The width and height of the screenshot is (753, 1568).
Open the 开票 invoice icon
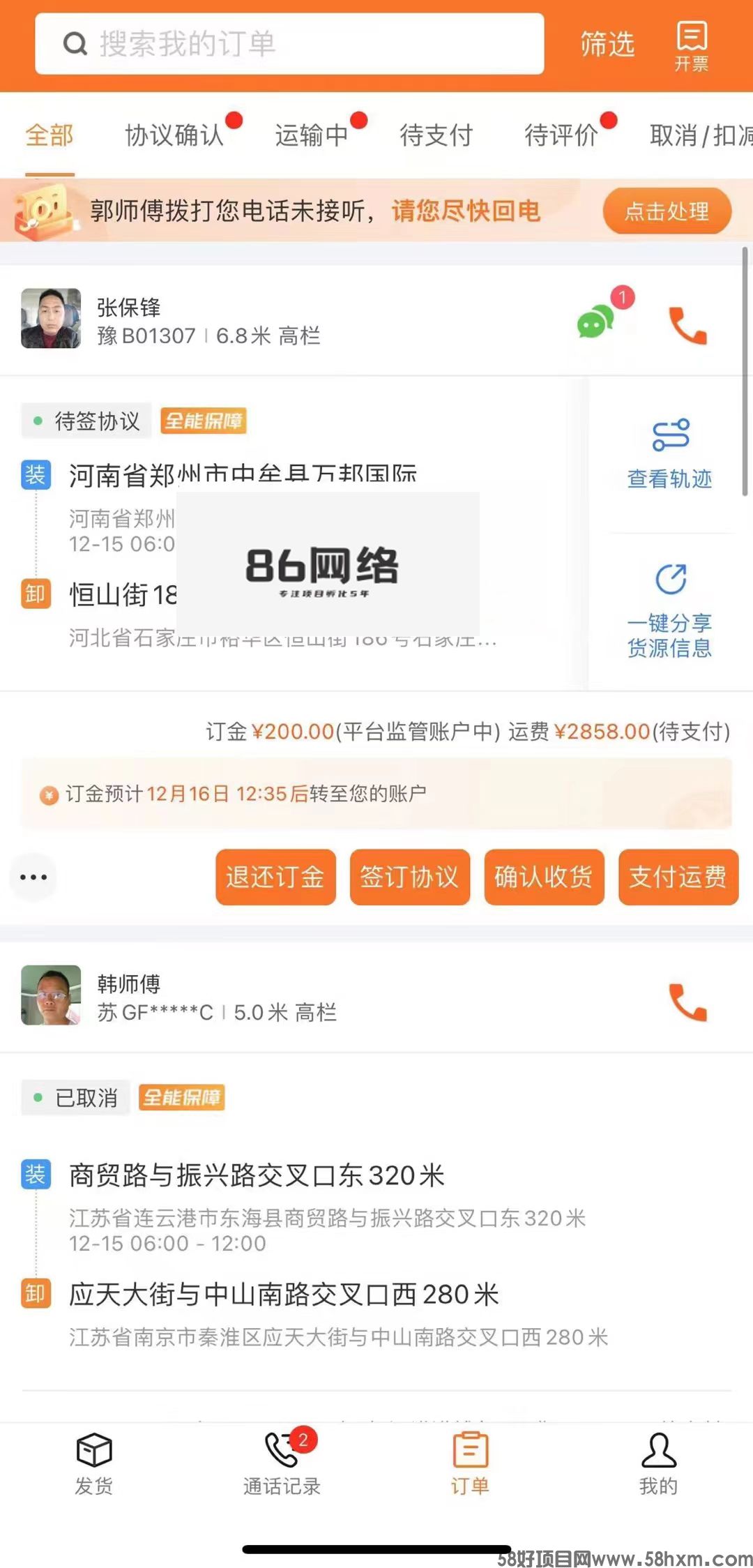coord(691,45)
